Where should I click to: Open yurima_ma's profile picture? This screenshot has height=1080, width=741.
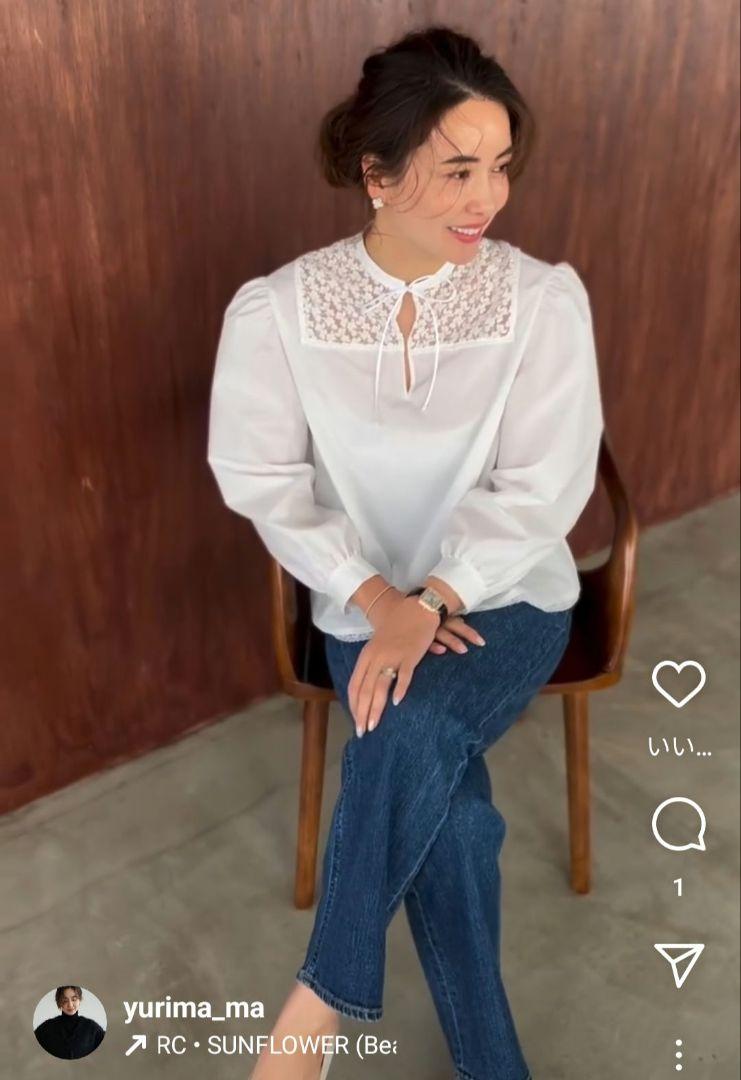[70, 1022]
